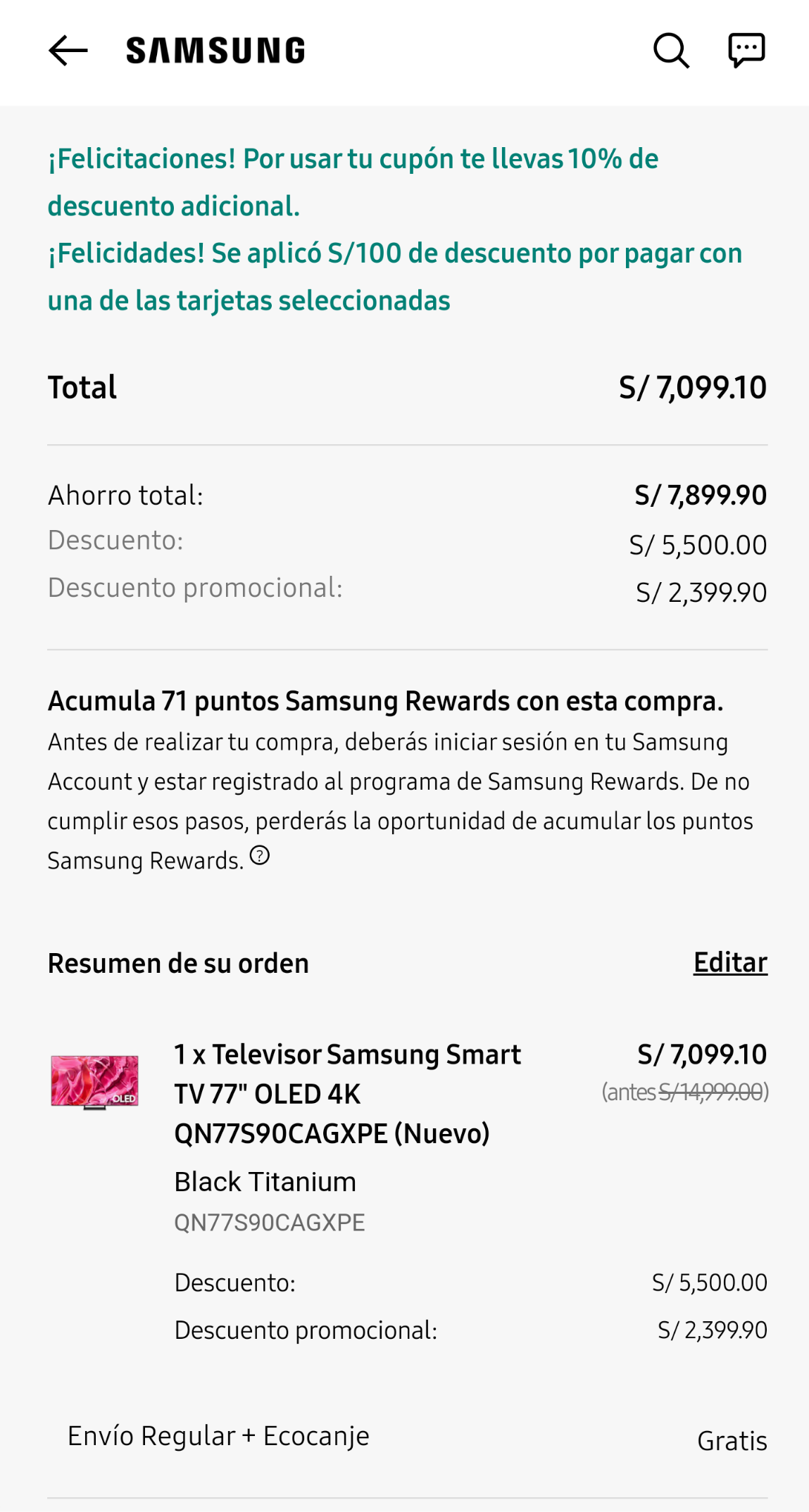
Task: Click the message bubble icon top right
Action: click(748, 50)
